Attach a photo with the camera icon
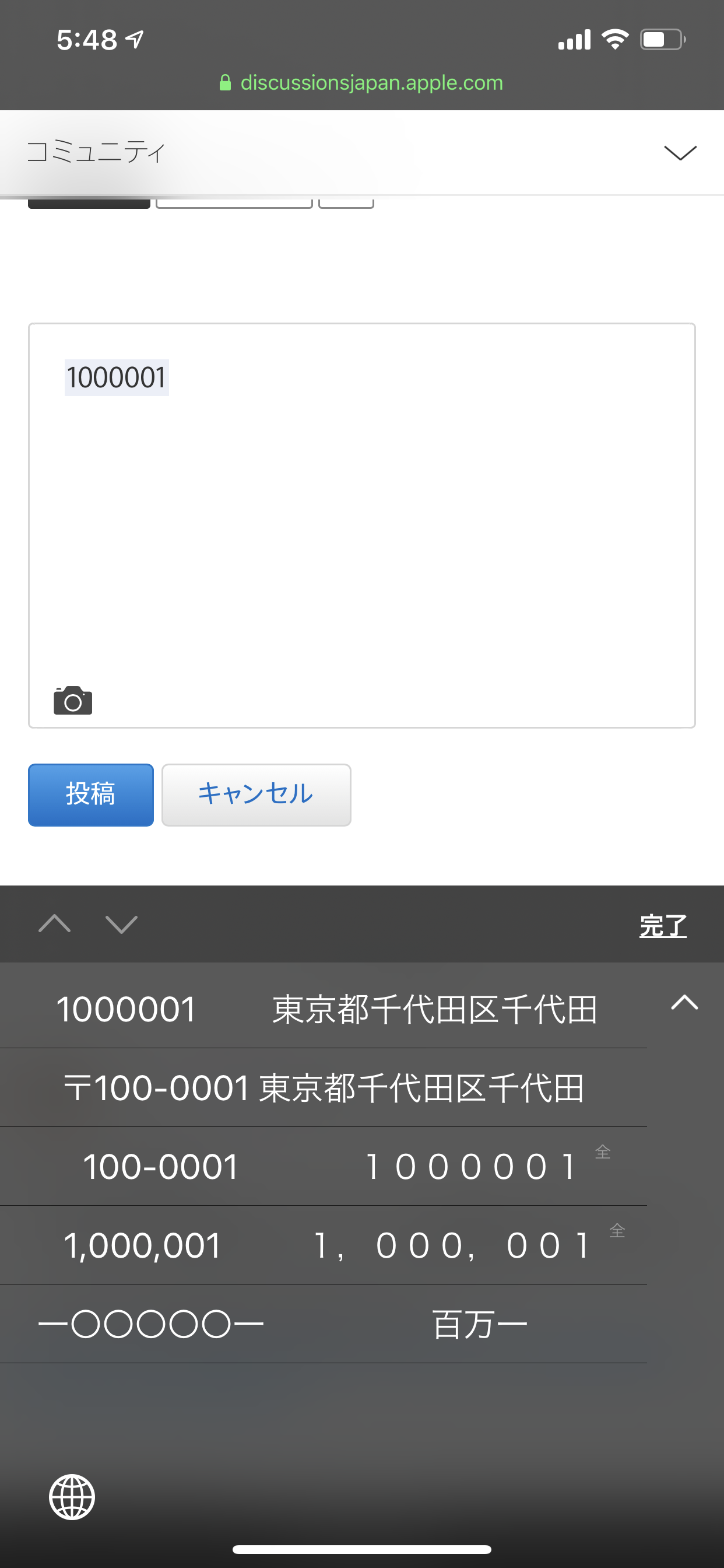The height and width of the screenshot is (1568, 724). [73, 701]
